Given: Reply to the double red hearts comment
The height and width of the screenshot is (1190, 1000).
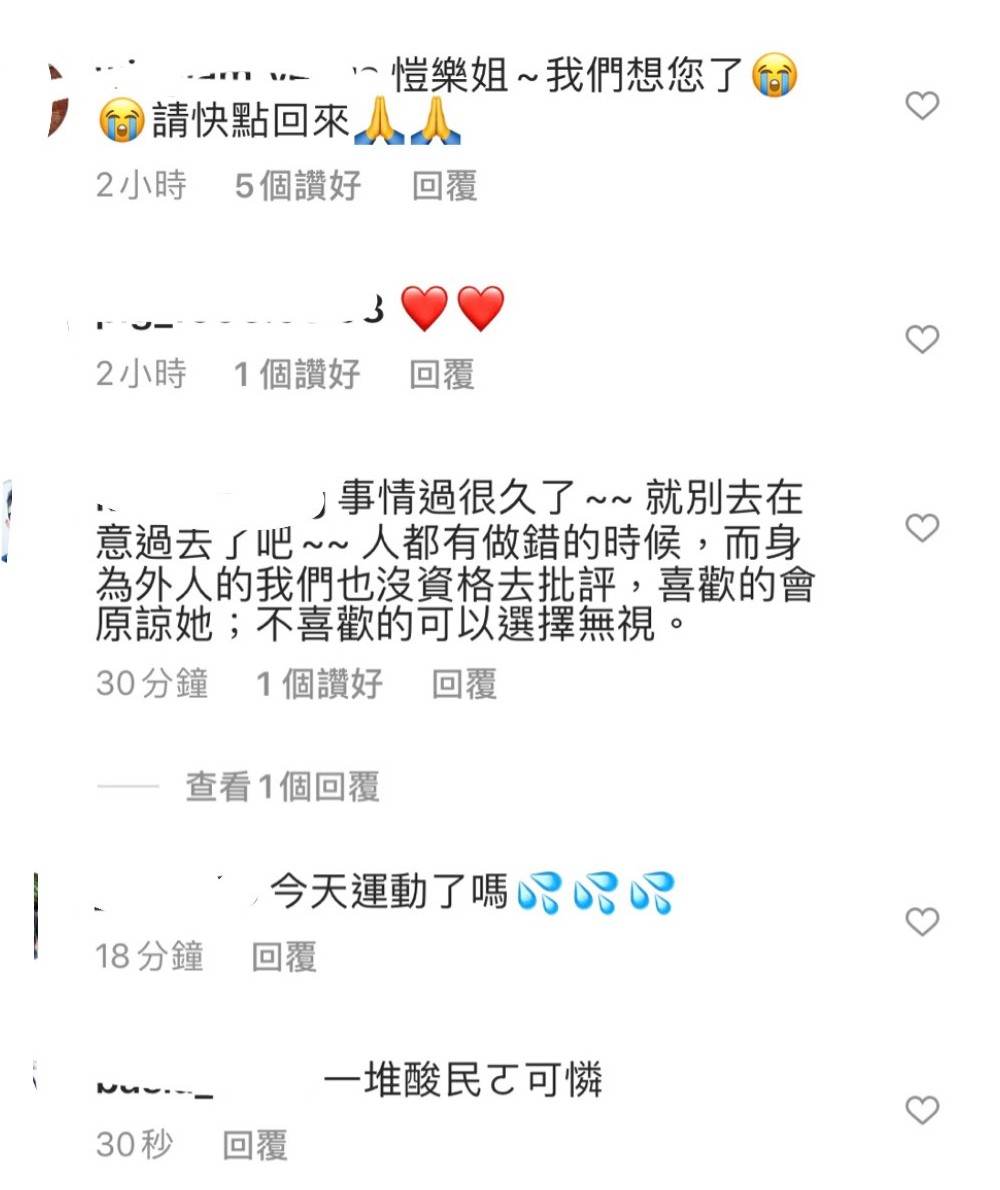Looking at the screenshot, I should 441,375.
